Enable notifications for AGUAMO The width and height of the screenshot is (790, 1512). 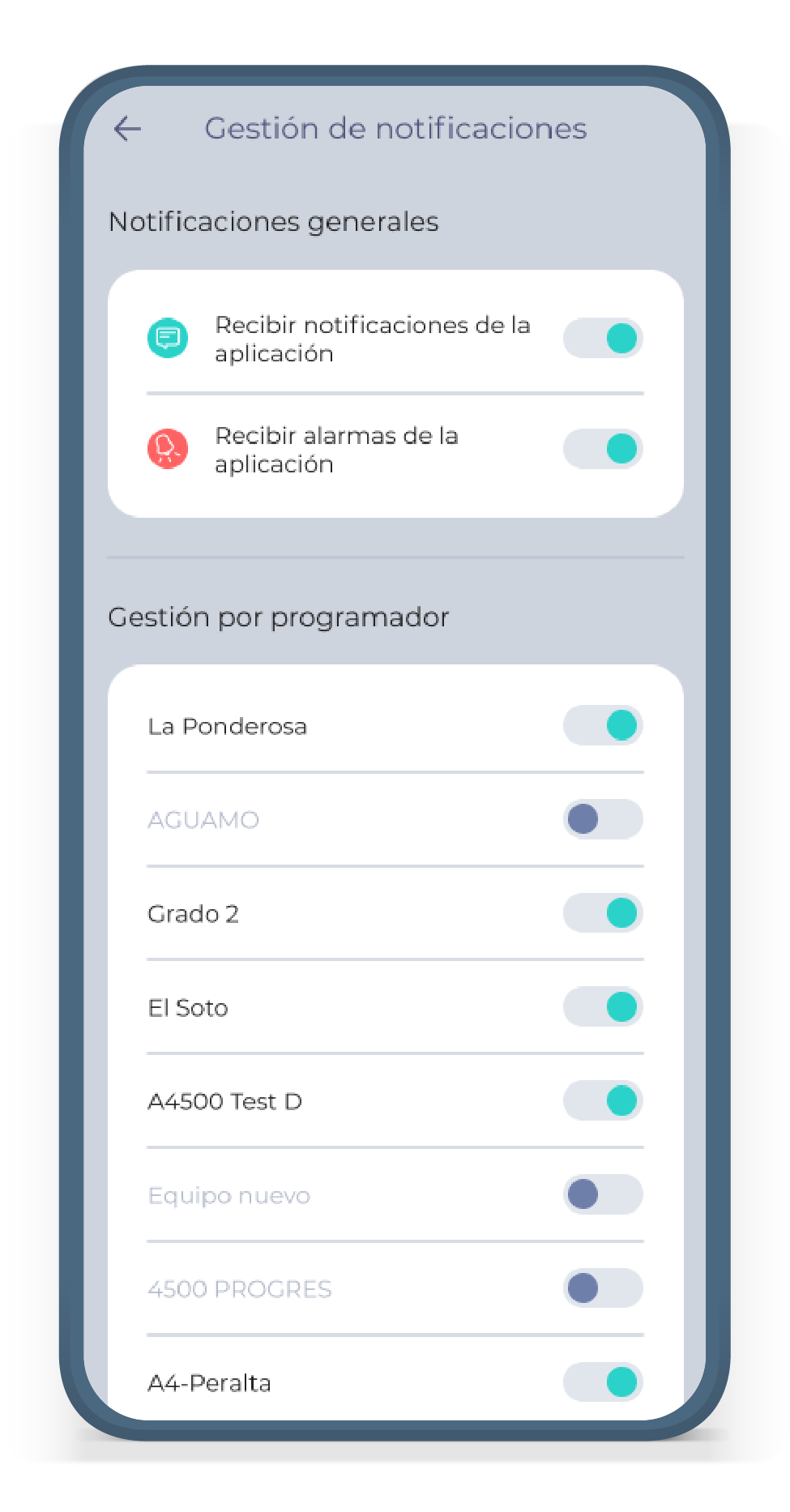point(603,819)
